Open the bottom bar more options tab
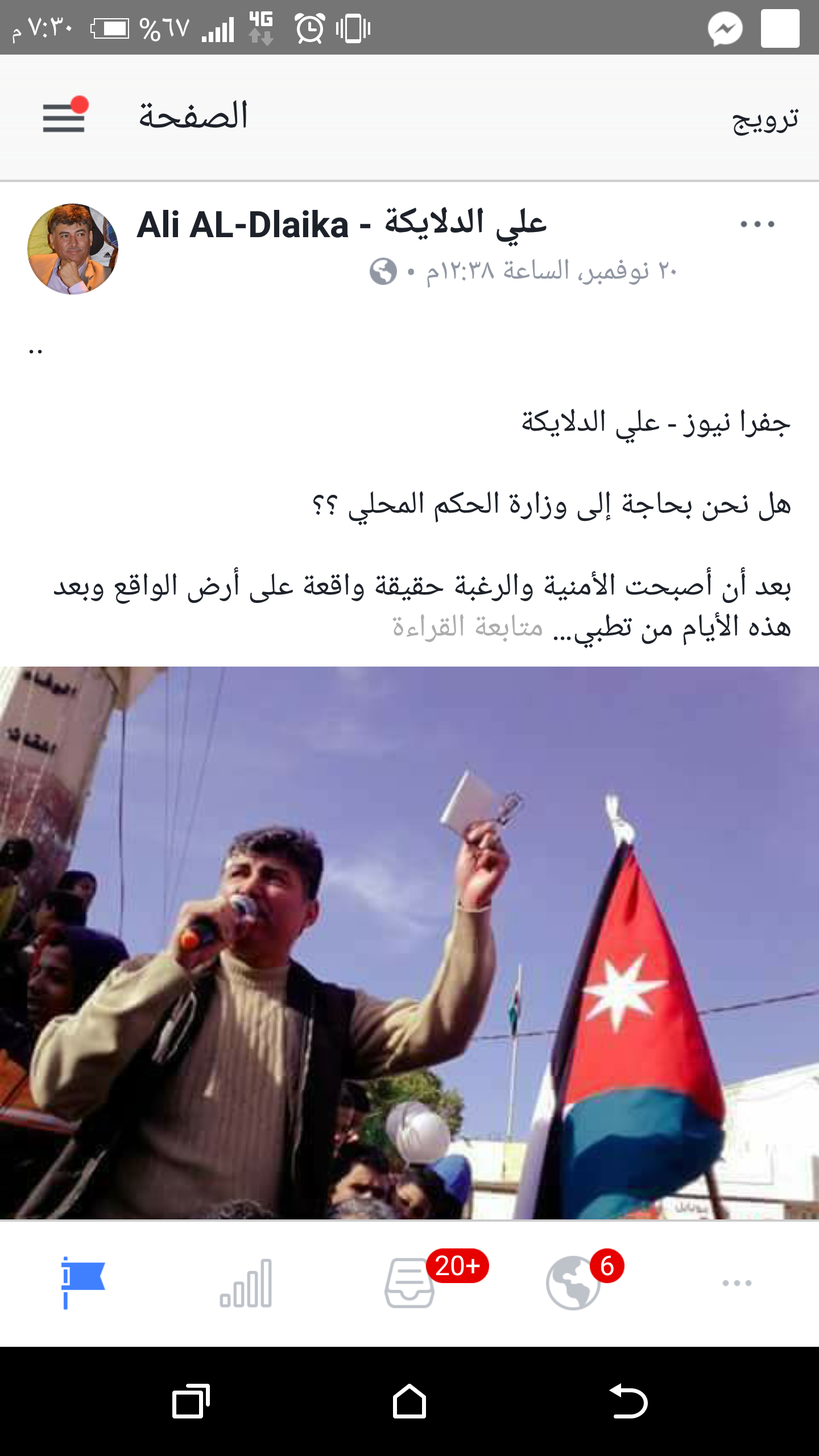The width and height of the screenshot is (819, 1456). [737, 1283]
